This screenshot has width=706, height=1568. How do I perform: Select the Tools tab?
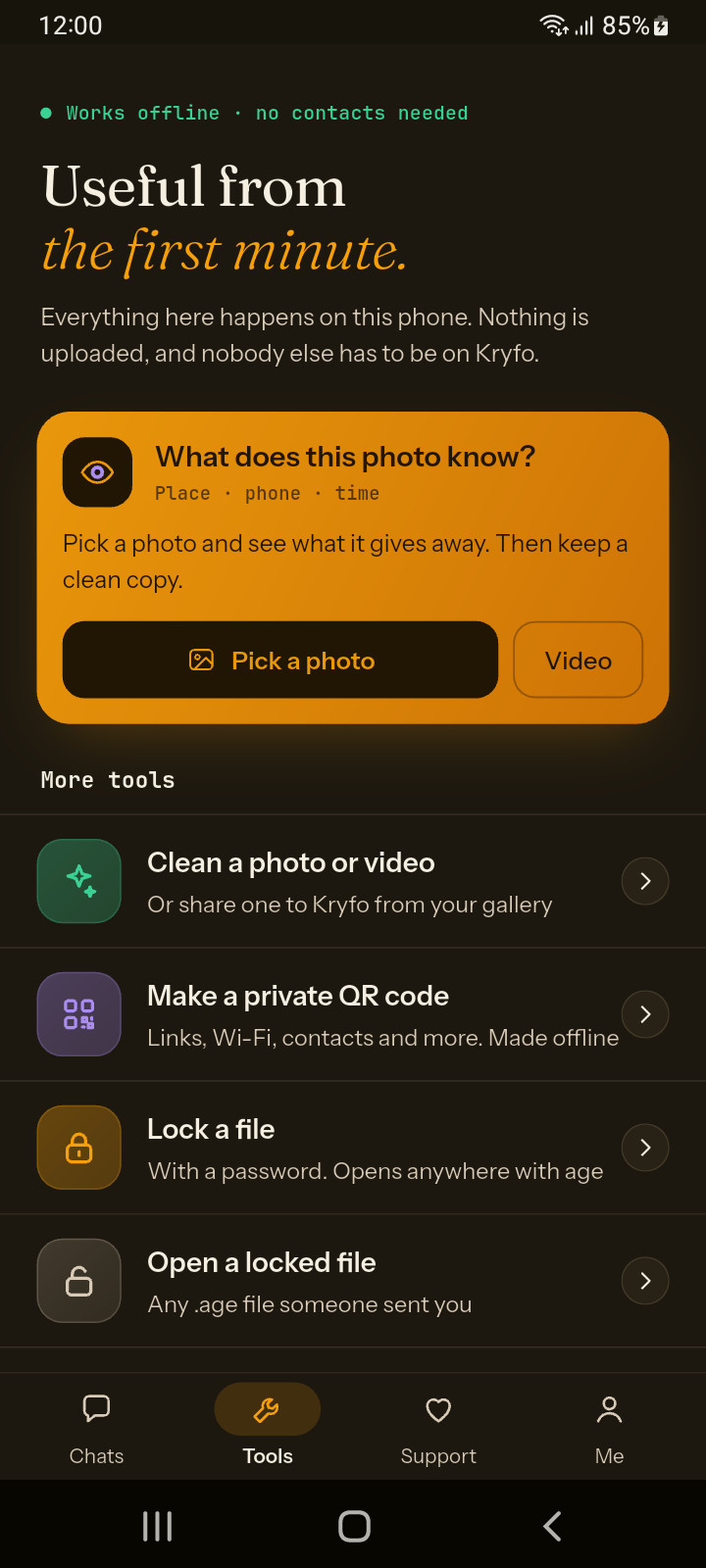[268, 1429]
